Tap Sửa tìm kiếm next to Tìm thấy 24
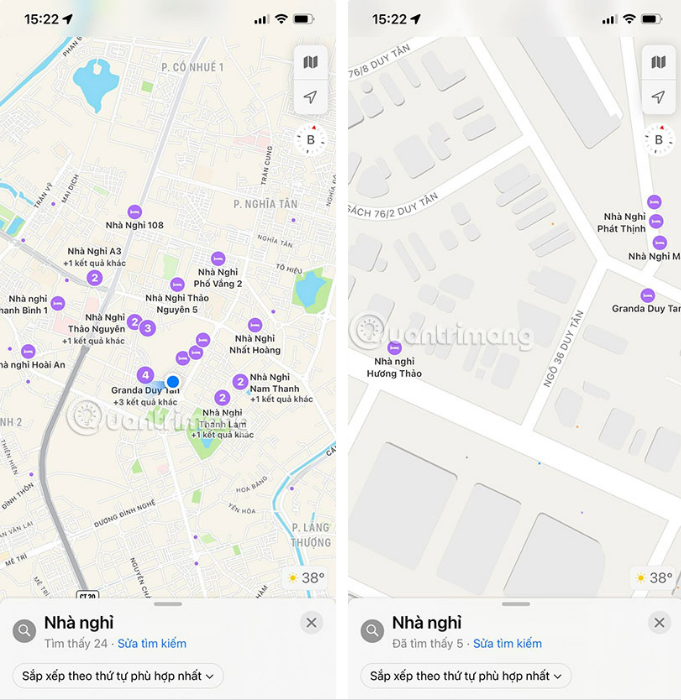 (152, 643)
